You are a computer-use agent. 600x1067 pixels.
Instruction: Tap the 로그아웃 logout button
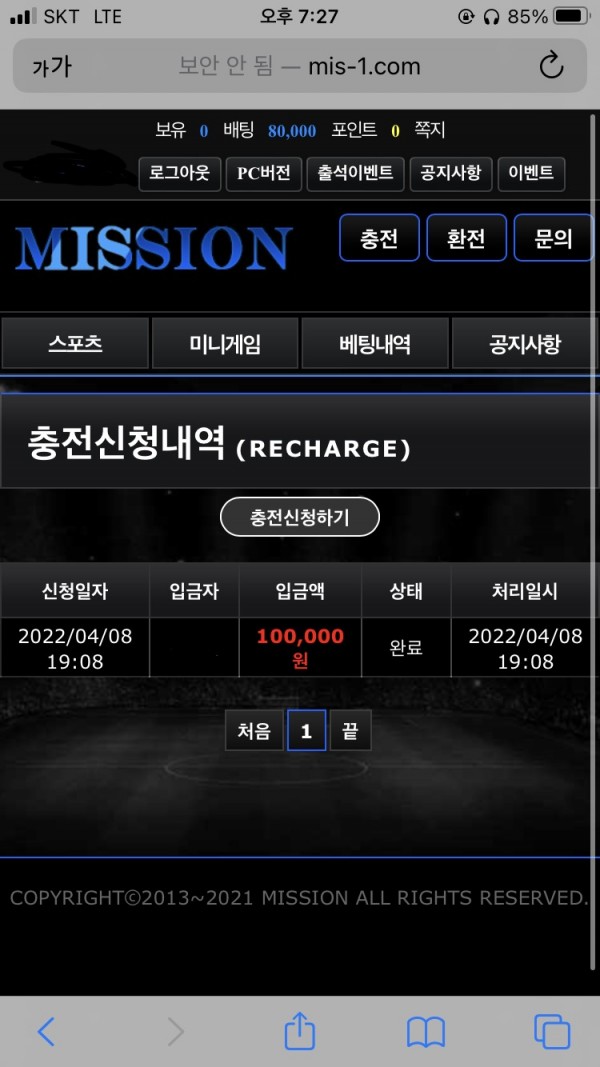179,173
